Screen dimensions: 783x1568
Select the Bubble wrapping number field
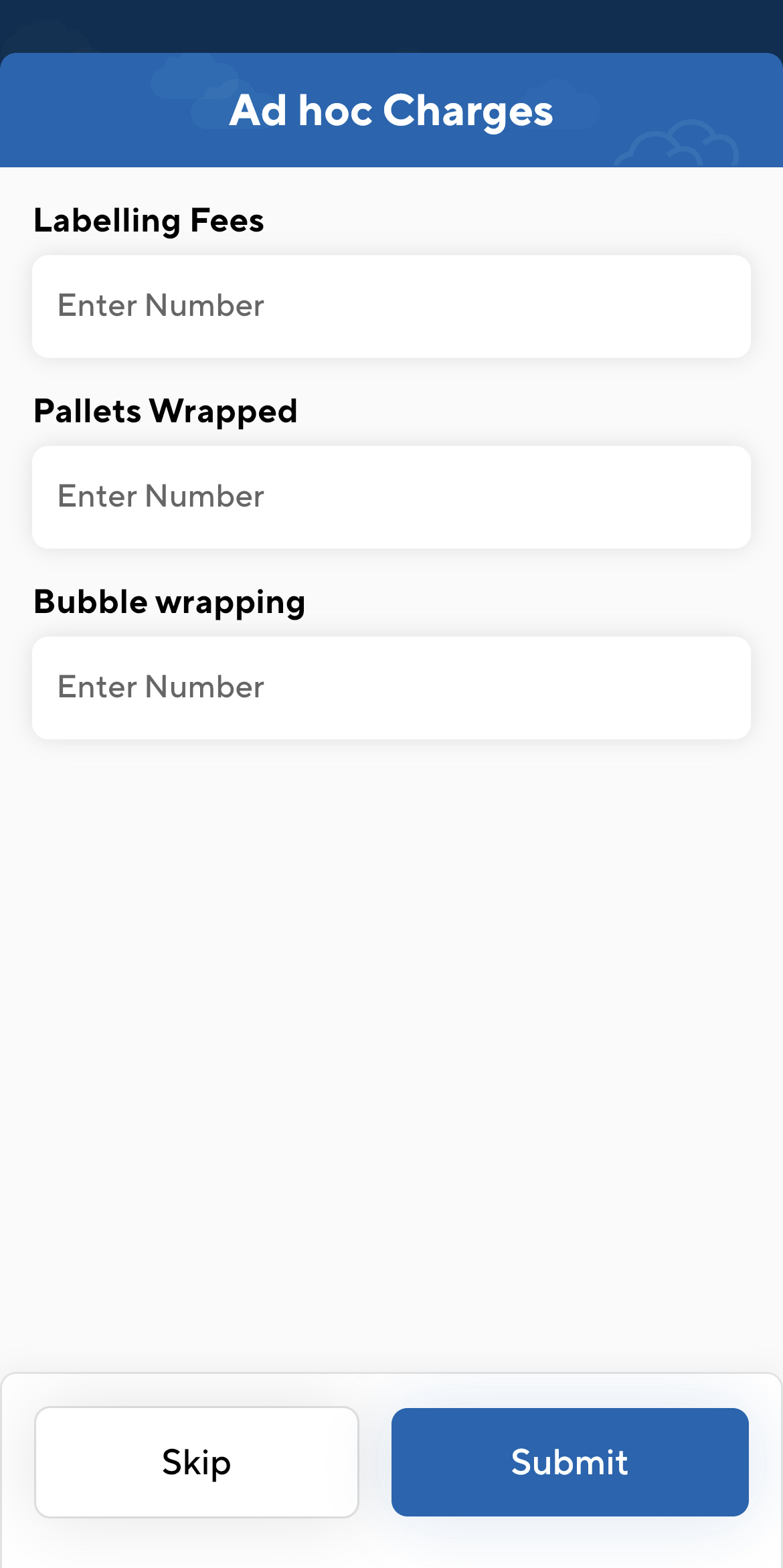point(391,688)
